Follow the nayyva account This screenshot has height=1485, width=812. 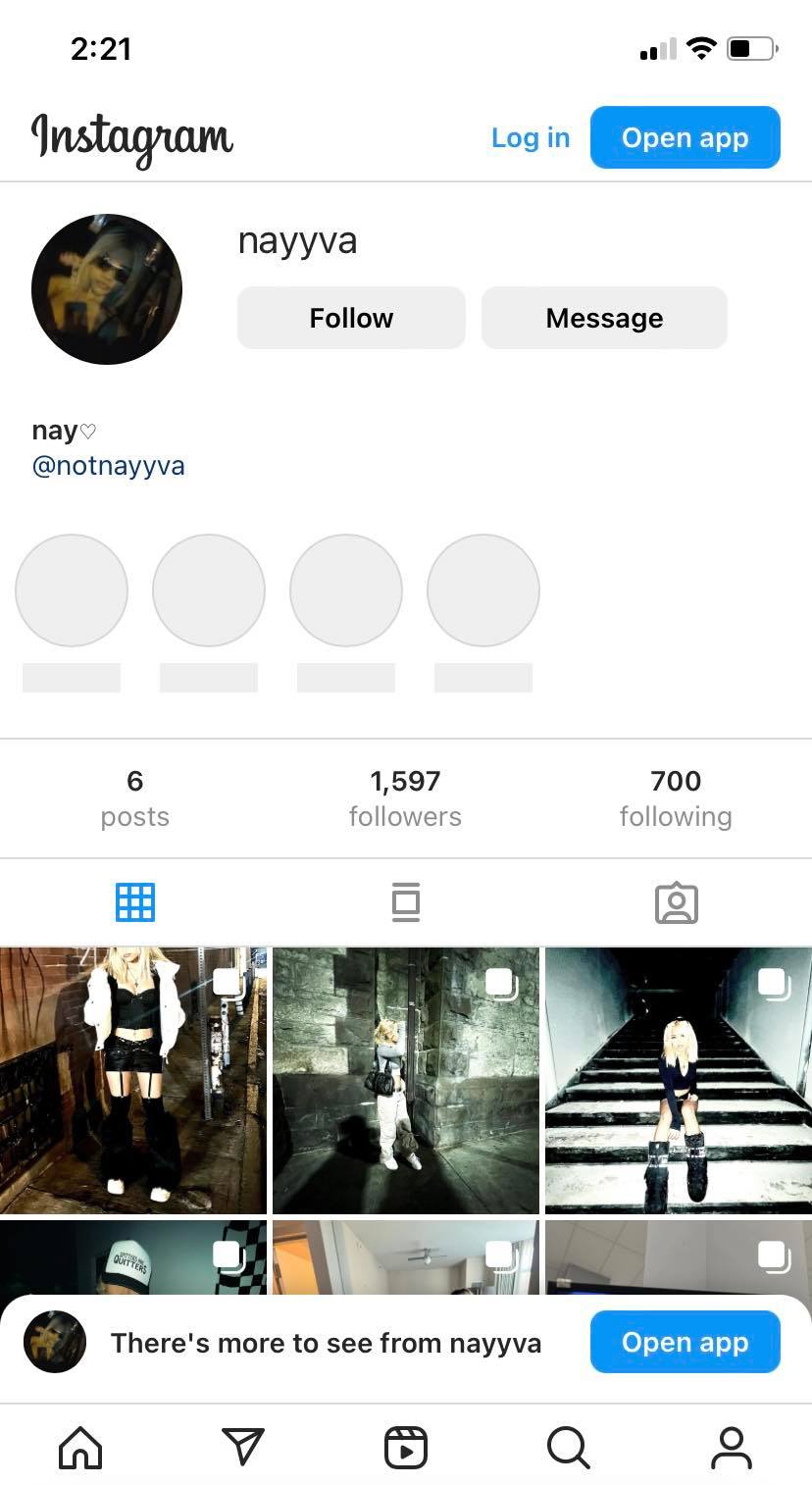click(351, 318)
